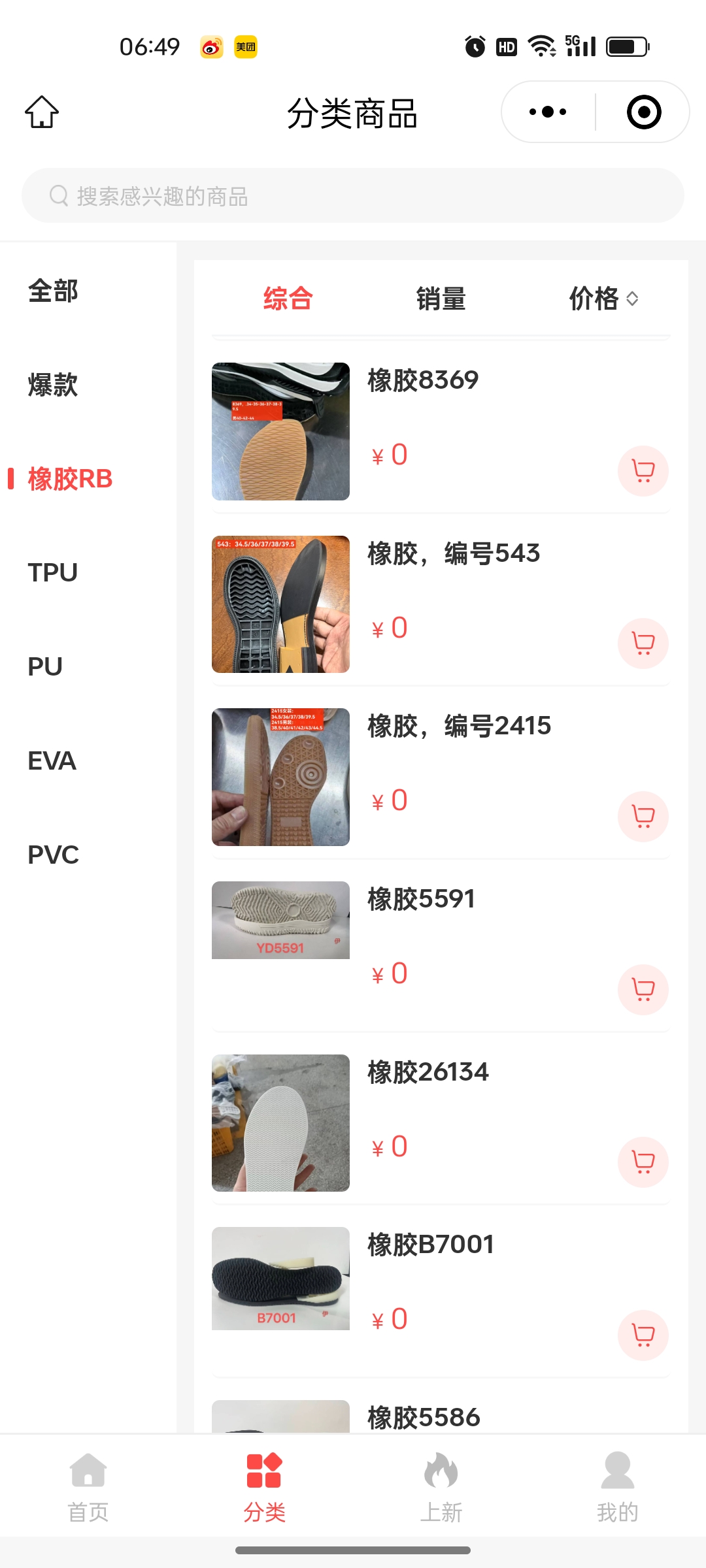Open the mini program more options menu
This screenshot has width=706, height=1568.
coord(548,112)
